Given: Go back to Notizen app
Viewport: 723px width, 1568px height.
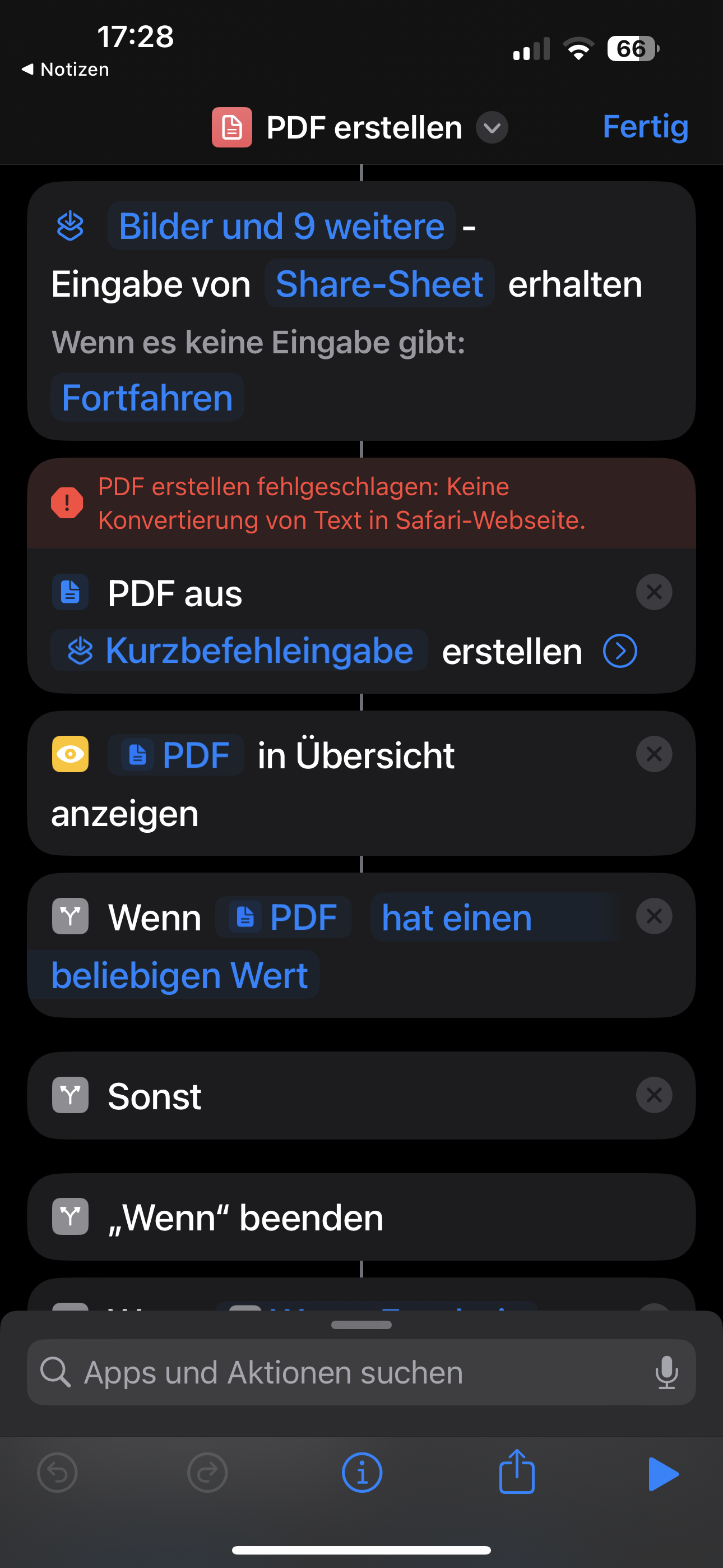Looking at the screenshot, I should coord(66,70).
